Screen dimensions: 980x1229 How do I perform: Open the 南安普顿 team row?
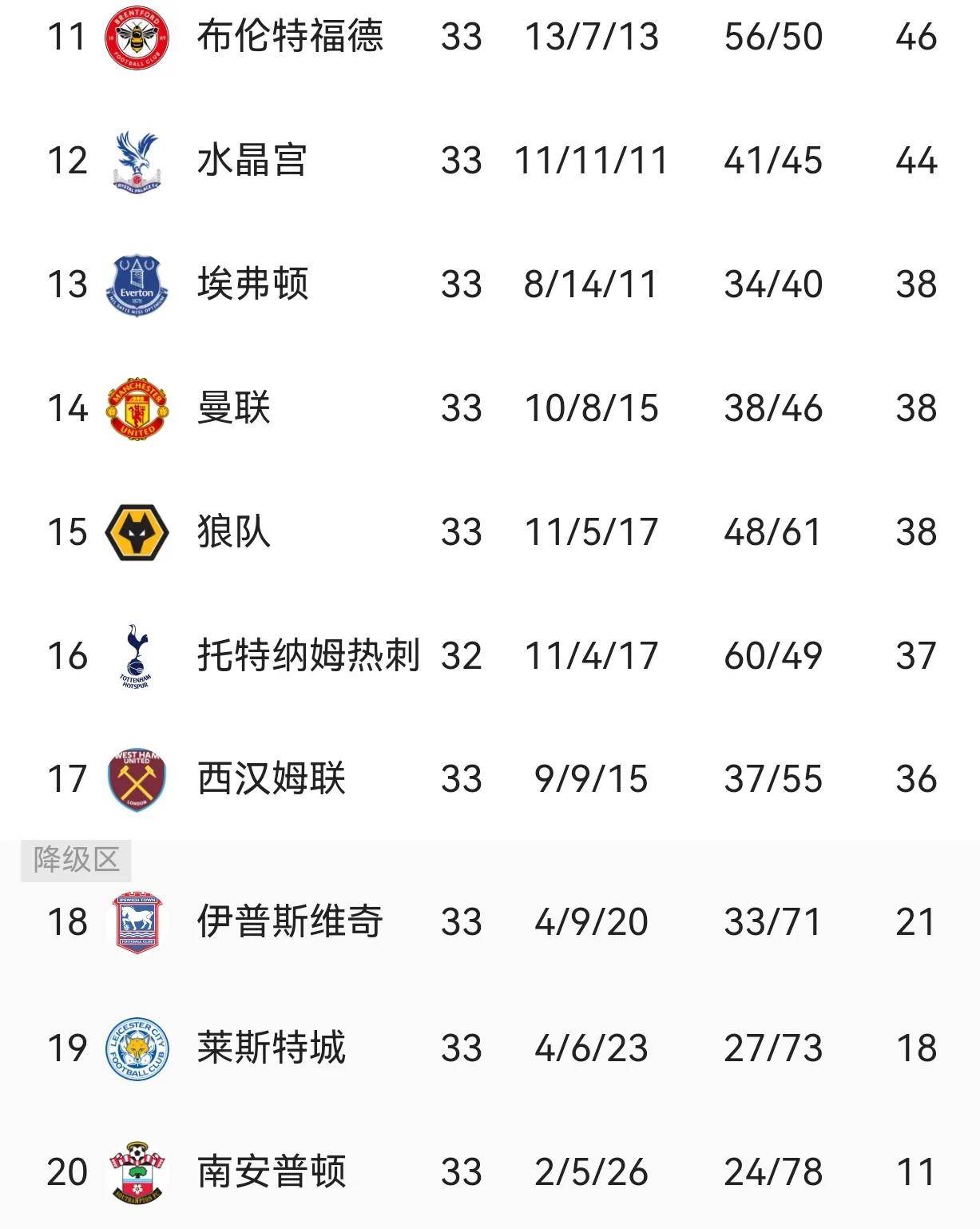coord(272,1172)
